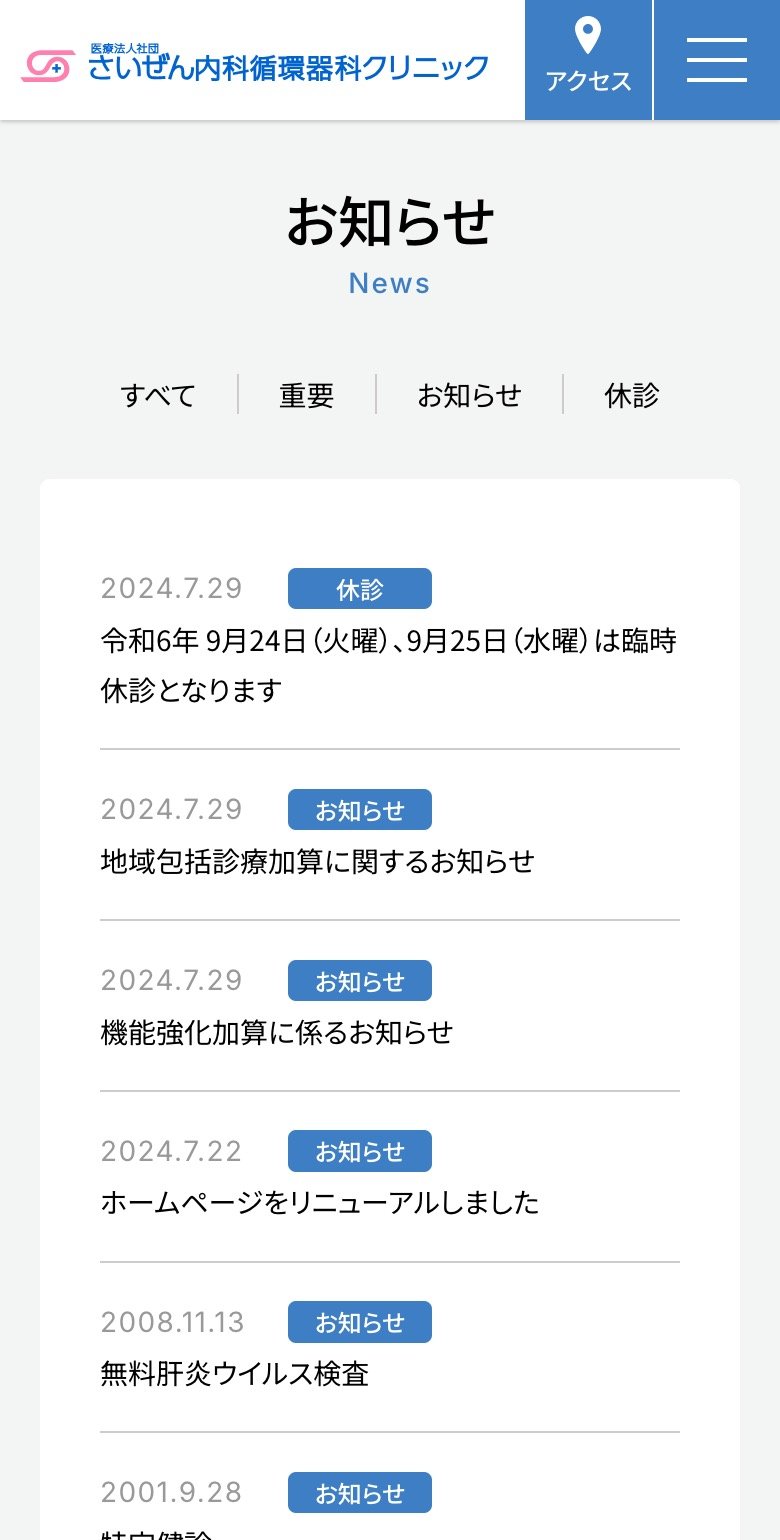Viewport: 780px width, 1540px height.
Task: Open 地域包括診療加算に関するお知らせ
Action: click(x=390, y=835)
